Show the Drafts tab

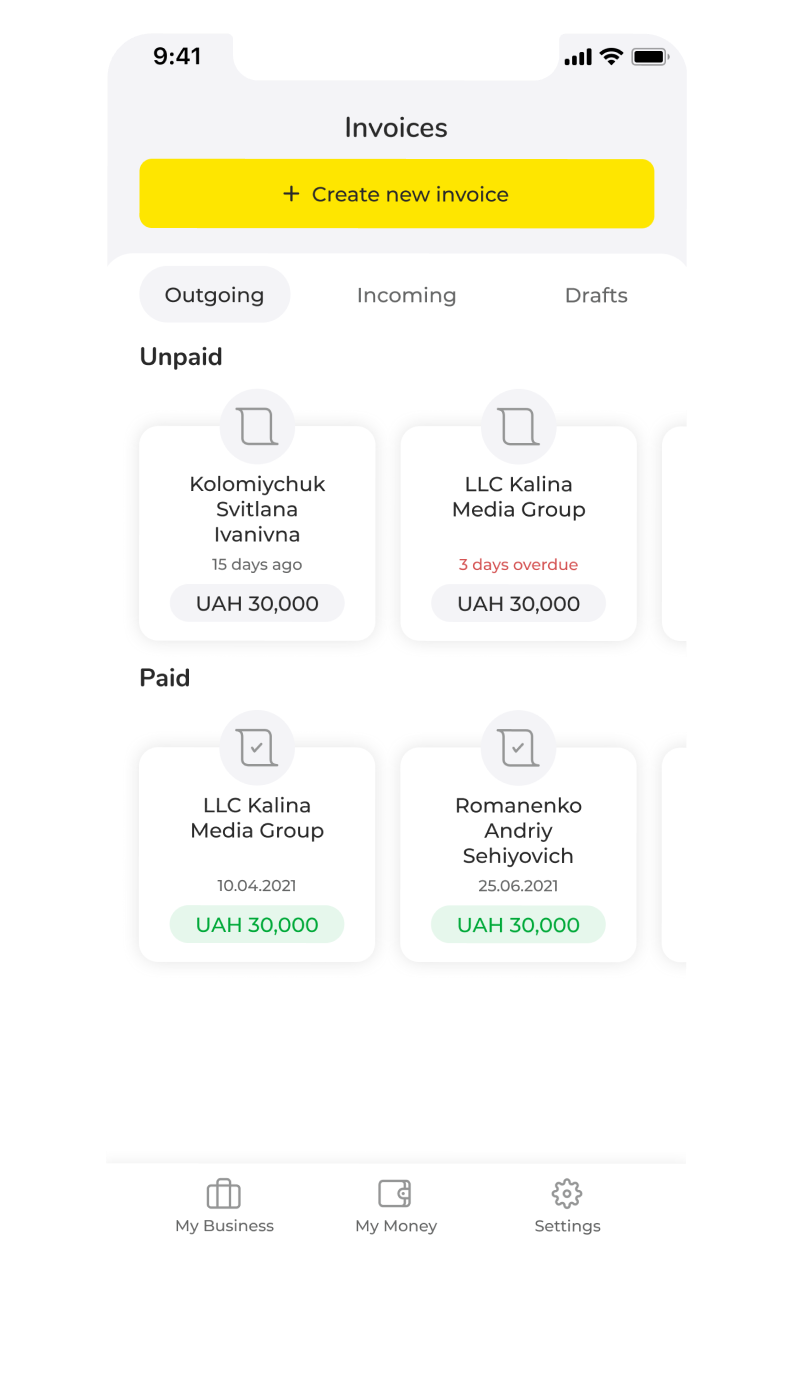coord(596,295)
